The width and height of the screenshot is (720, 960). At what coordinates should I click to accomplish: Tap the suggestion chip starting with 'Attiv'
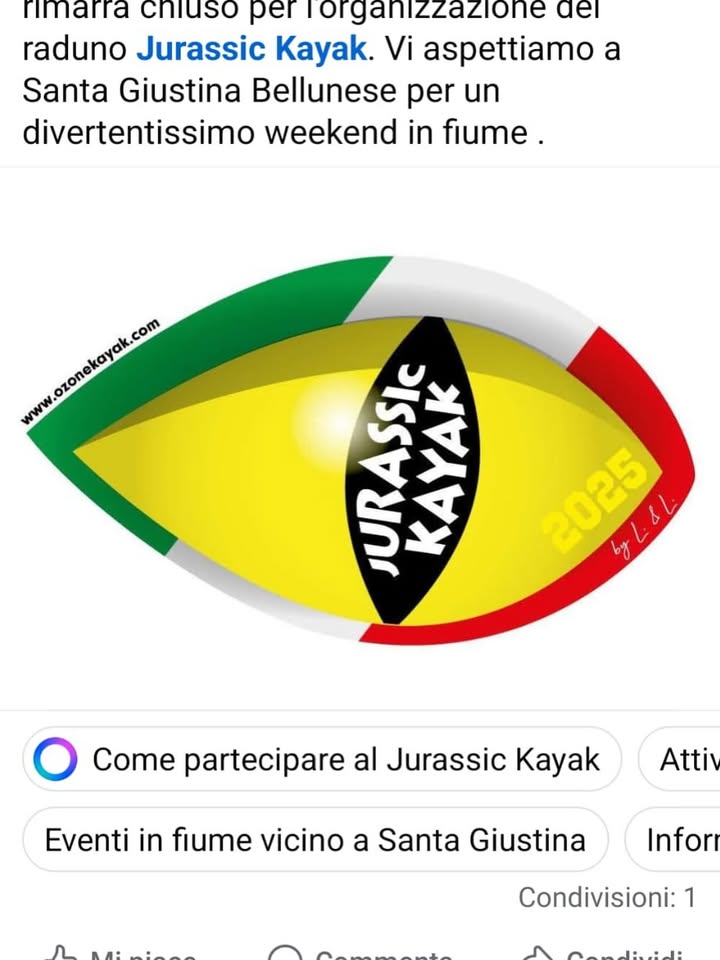[x=685, y=760]
